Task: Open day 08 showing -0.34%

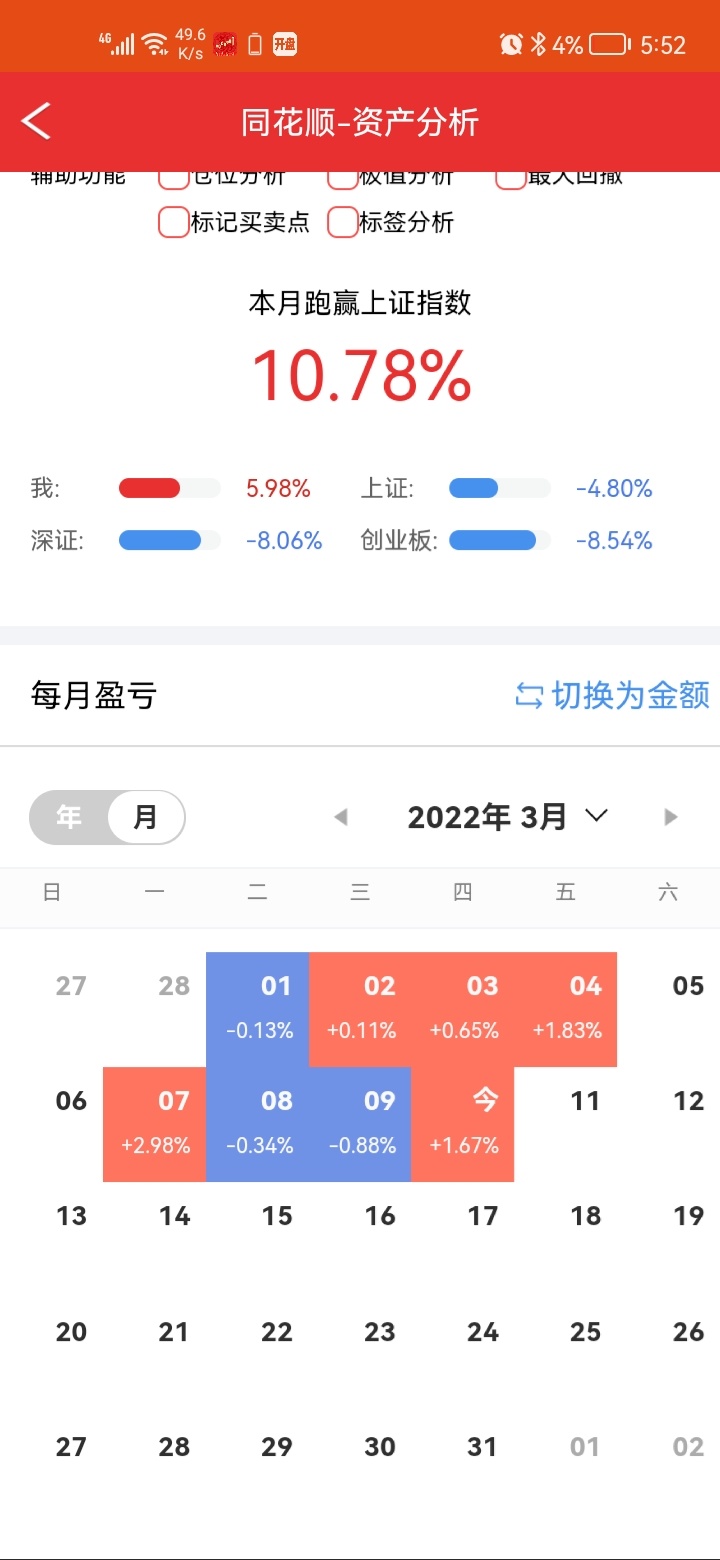Action: point(257,1124)
